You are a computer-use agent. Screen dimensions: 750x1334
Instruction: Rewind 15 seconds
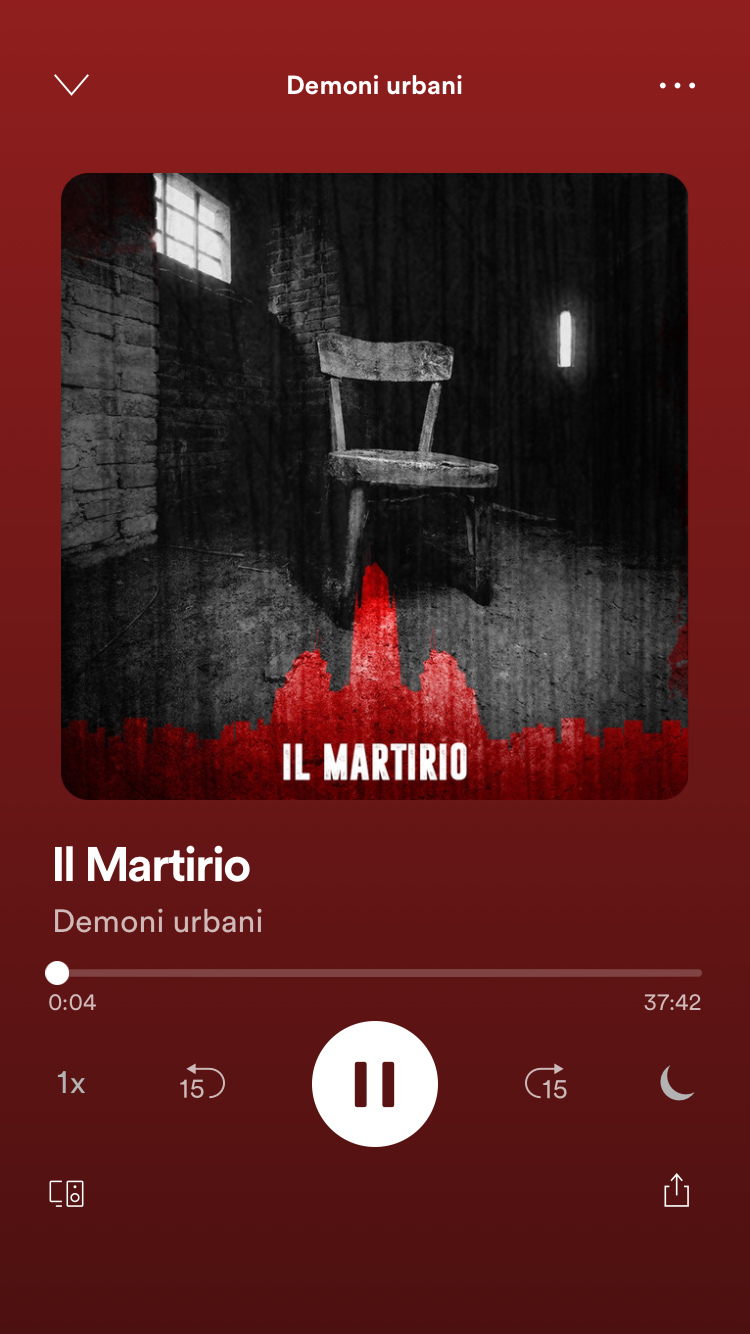coord(202,1084)
